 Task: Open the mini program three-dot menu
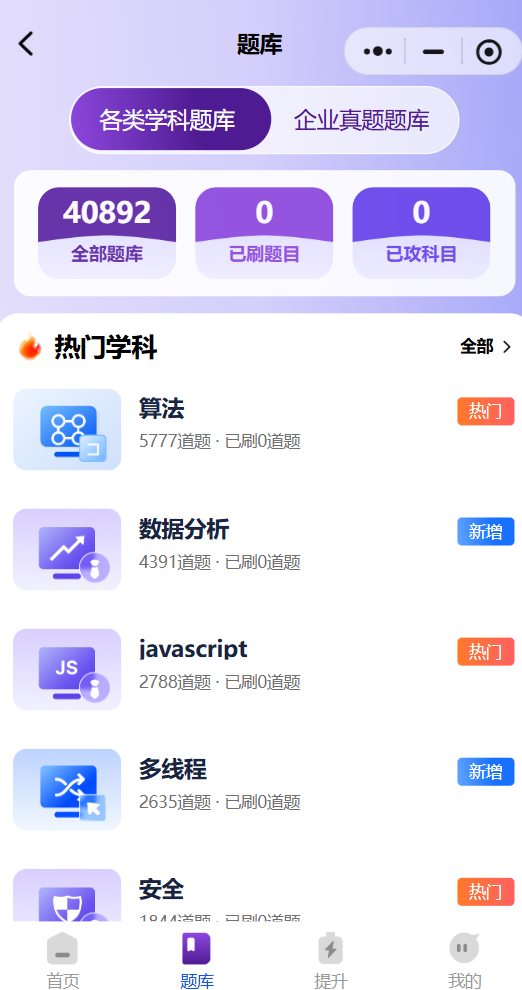click(x=378, y=51)
